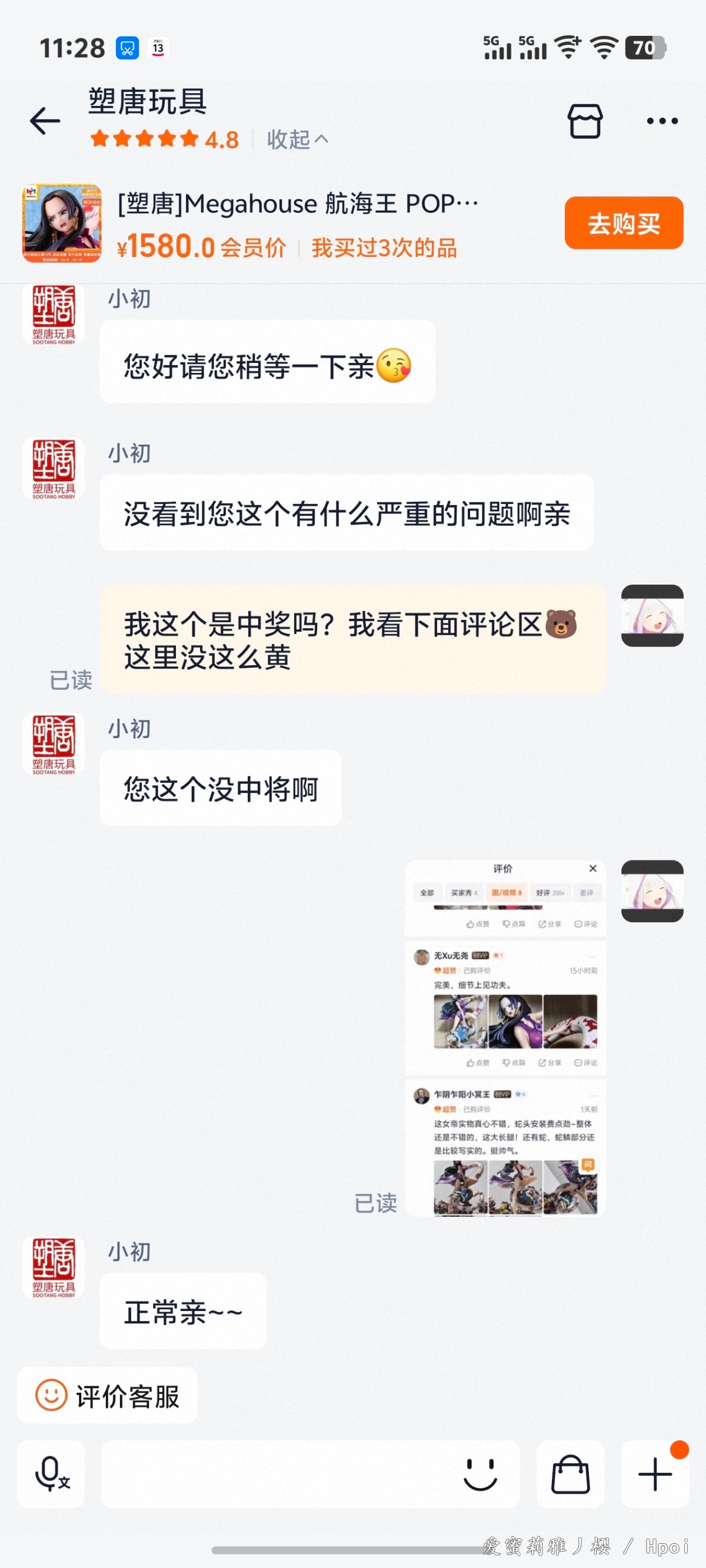Switch to voice input microphone
Image resolution: width=706 pixels, height=1568 pixels.
click(x=51, y=1474)
